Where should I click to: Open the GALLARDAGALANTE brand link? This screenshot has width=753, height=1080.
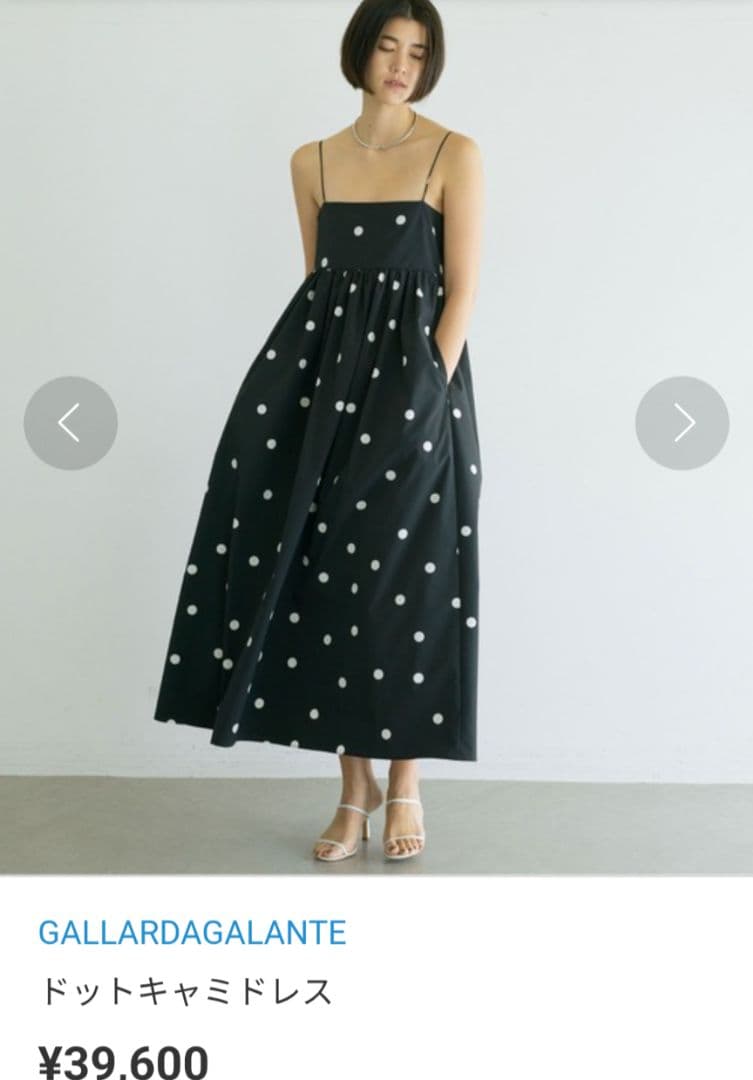tap(192, 933)
